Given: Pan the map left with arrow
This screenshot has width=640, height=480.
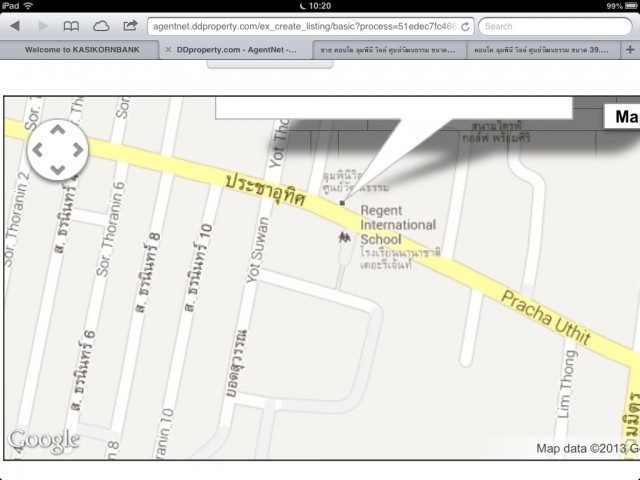Looking at the screenshot, I should pos(38,150).
